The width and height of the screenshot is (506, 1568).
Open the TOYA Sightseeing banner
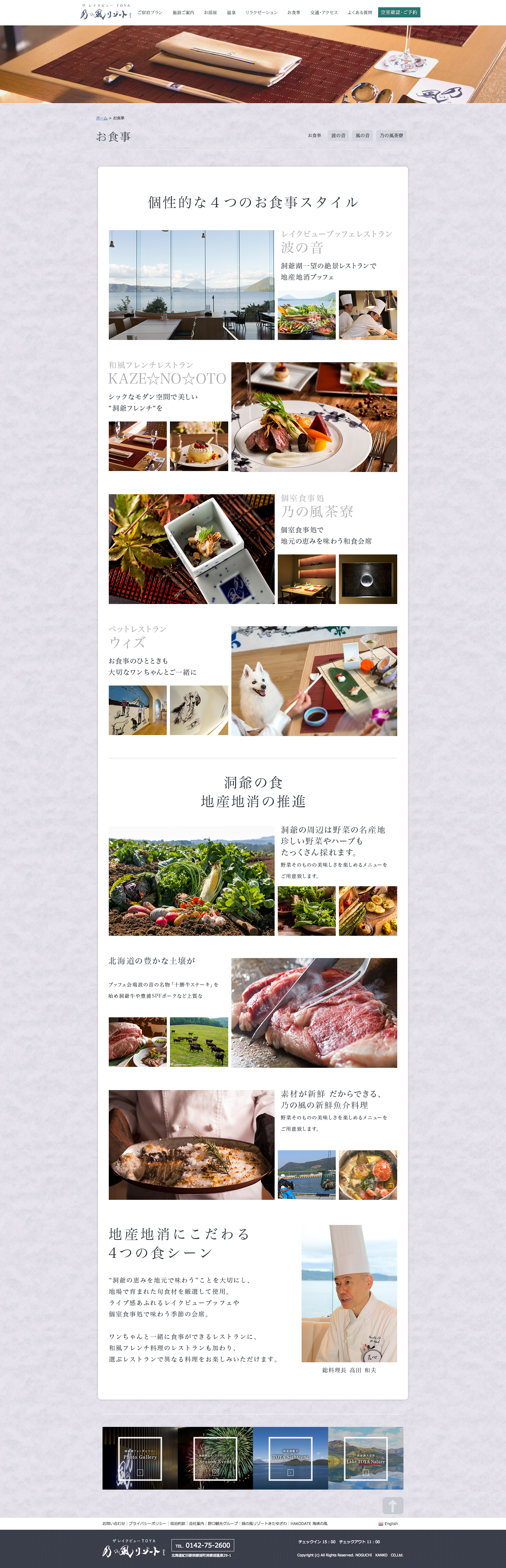coord(290,1458)
